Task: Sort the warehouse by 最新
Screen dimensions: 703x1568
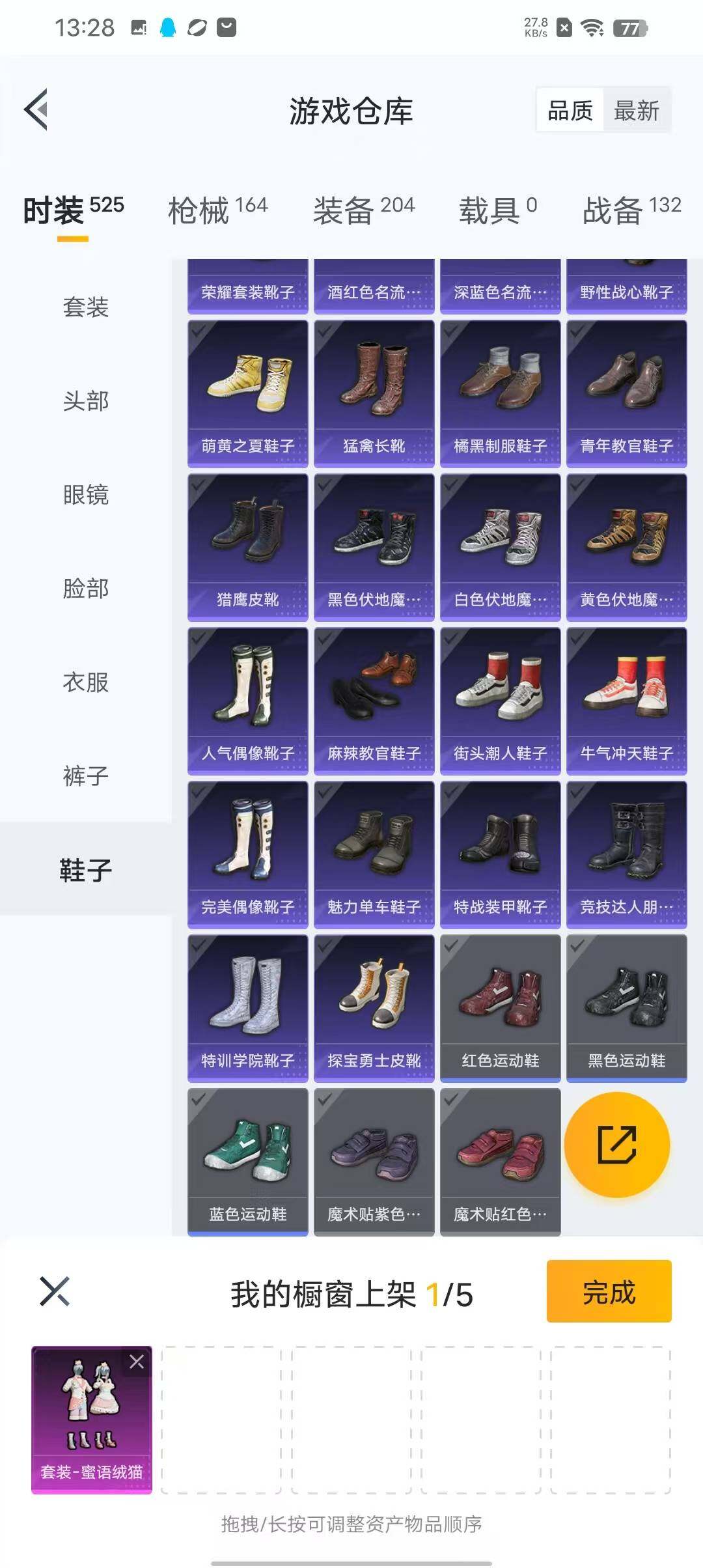Action: coord(636,111)
